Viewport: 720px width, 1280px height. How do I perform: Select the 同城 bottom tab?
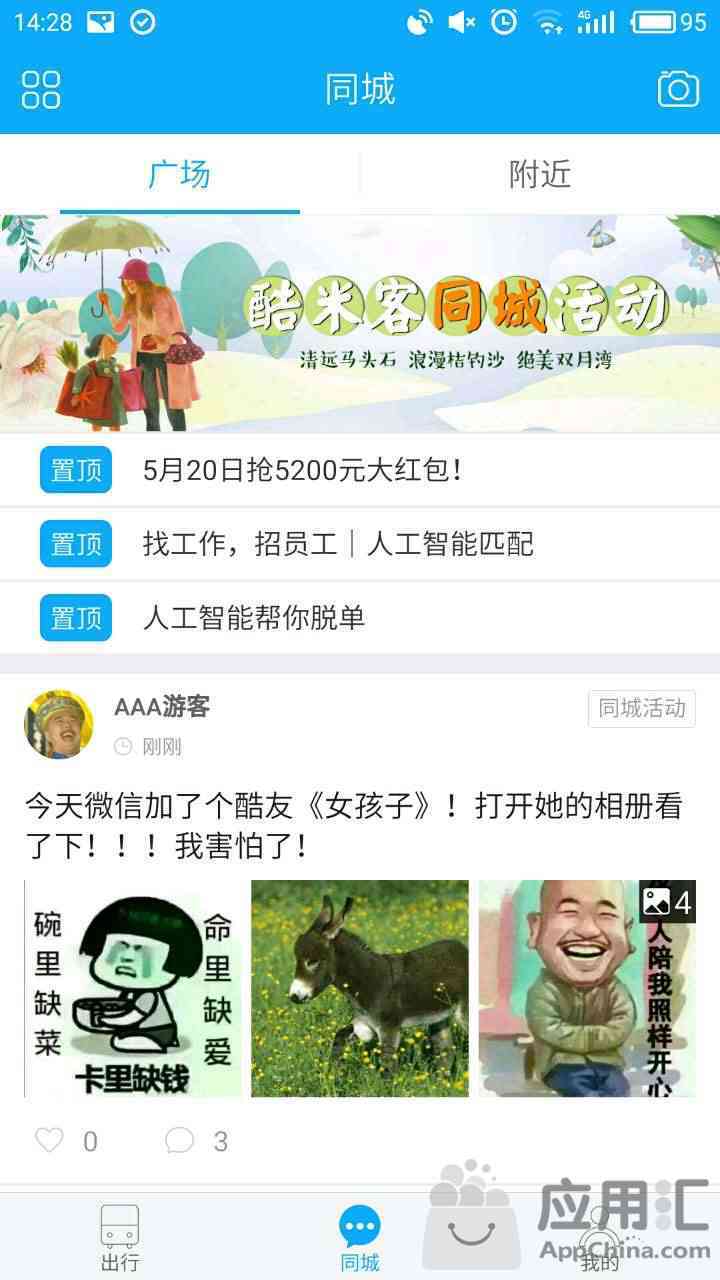pyautogui.click(x=360, y=1238)
